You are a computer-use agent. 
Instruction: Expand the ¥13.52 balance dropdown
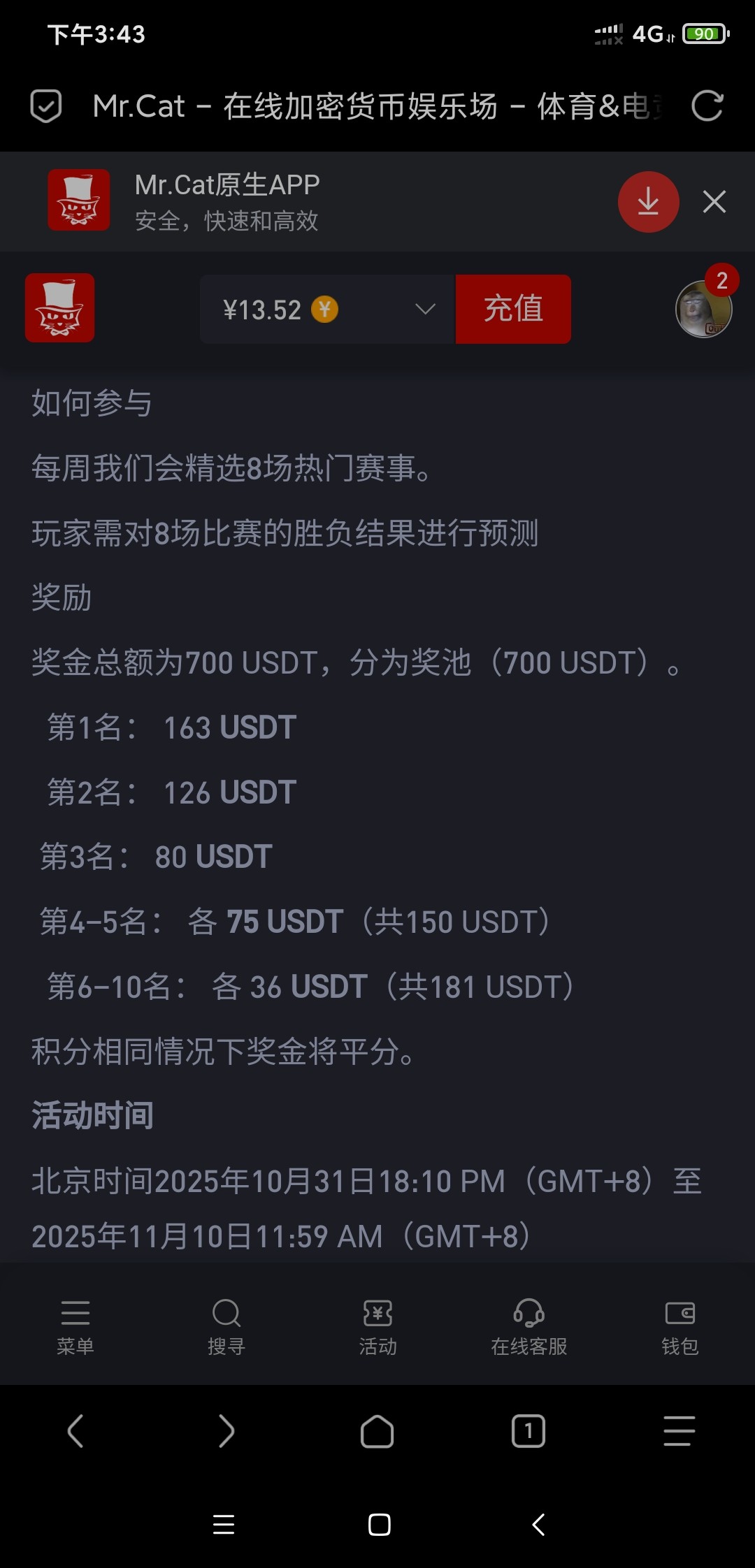(x=424, y=309)
